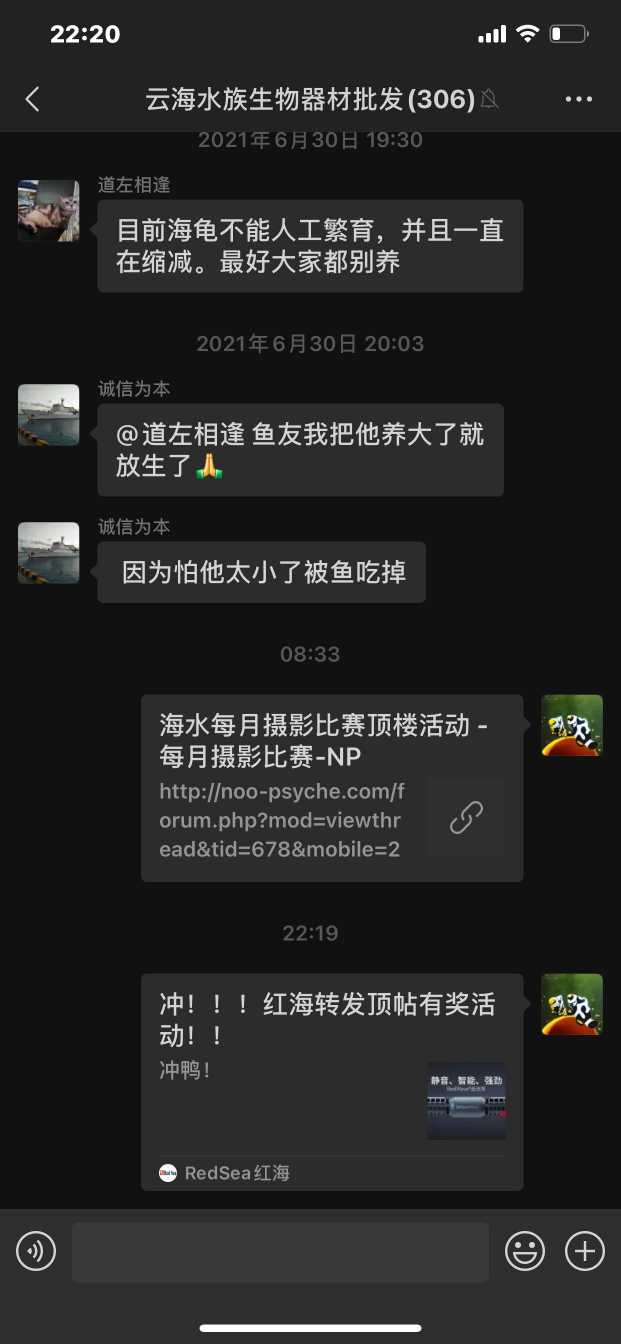Open 诚信为本's avatar on the @道左相逢 message
Image resolution: width=621 pixels, height=1344 pixels.
(x=49, y=415)
